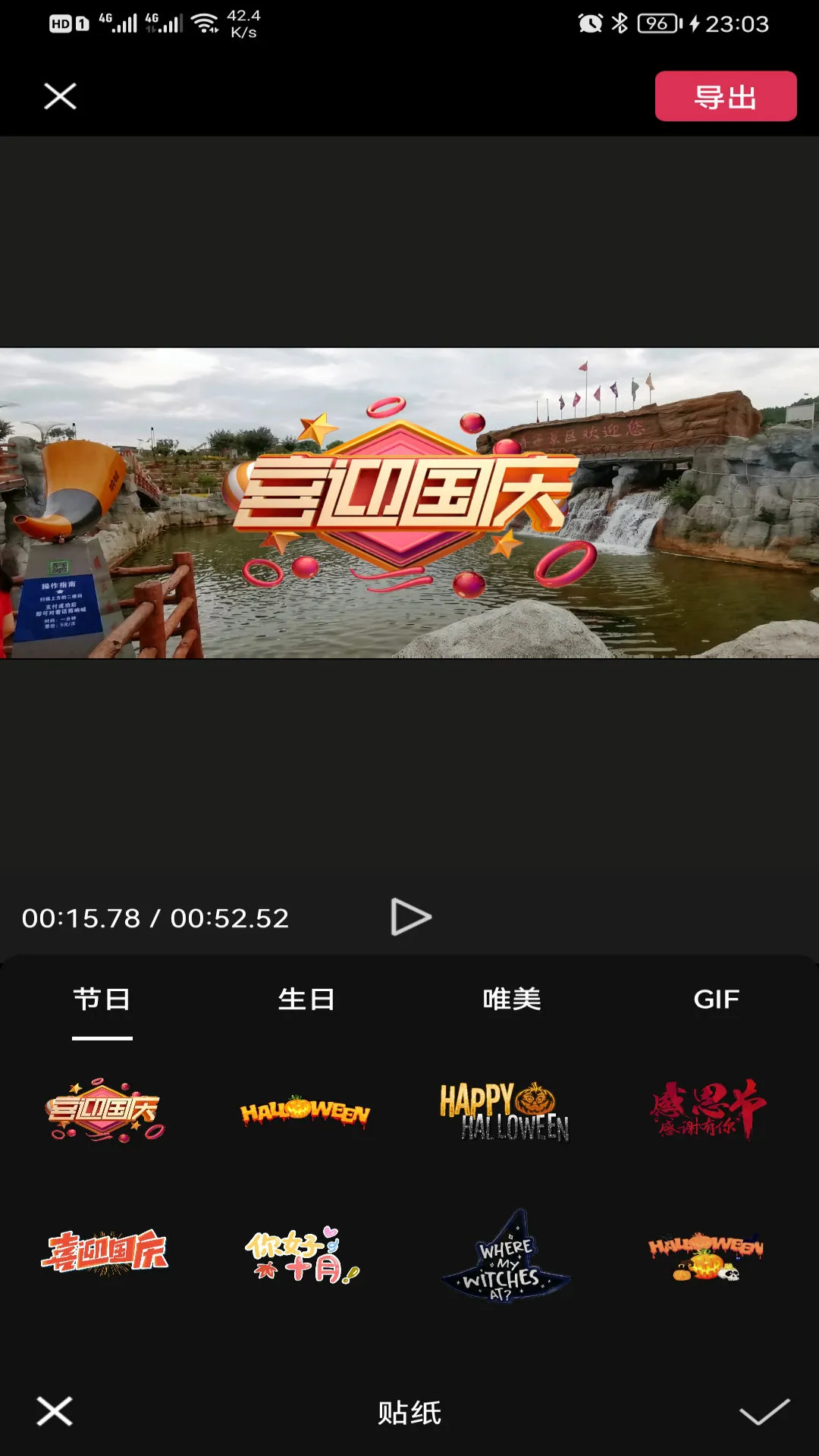Screen dimensions: 819x1456
Task: Confirm sticker with the checkmark
Action: coord(764,1411)
